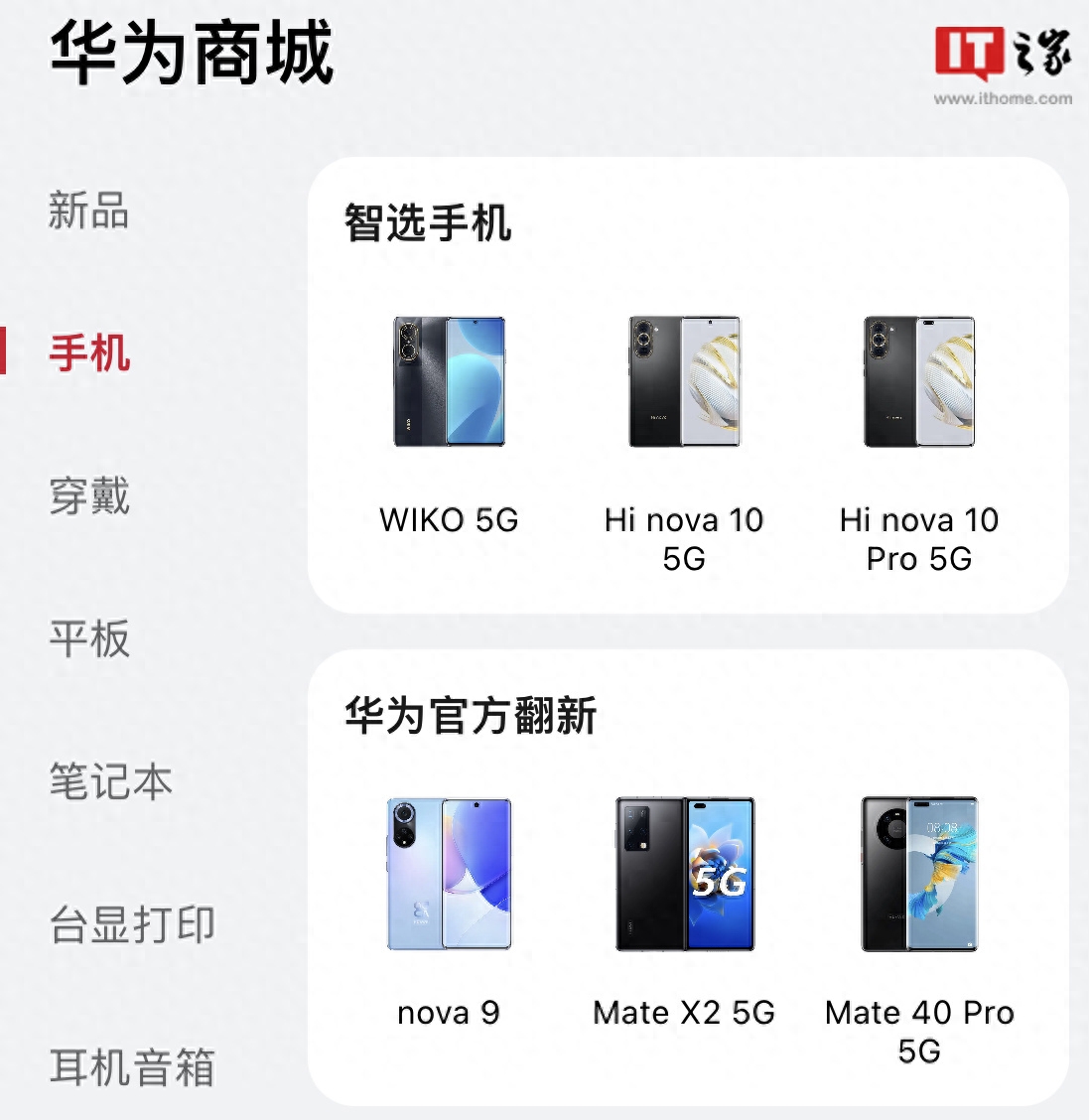Open the 耳机音箱 audio category
Viewport: 1089px width, 1120px height.
coord(132,1070)
